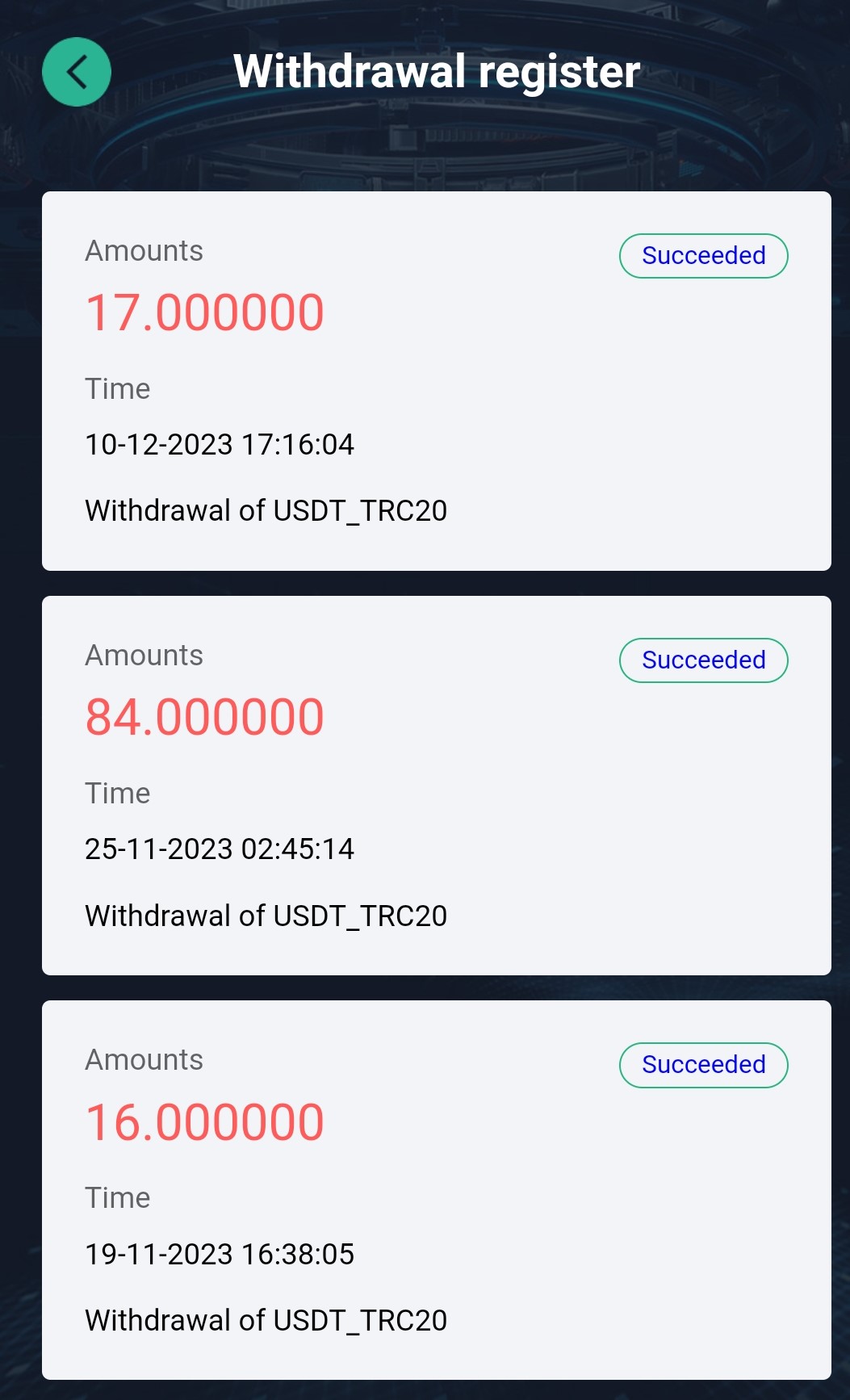Open the 17.000000 withdrawal record
The width and height of the screenshot is (850, 1400).
437,381
